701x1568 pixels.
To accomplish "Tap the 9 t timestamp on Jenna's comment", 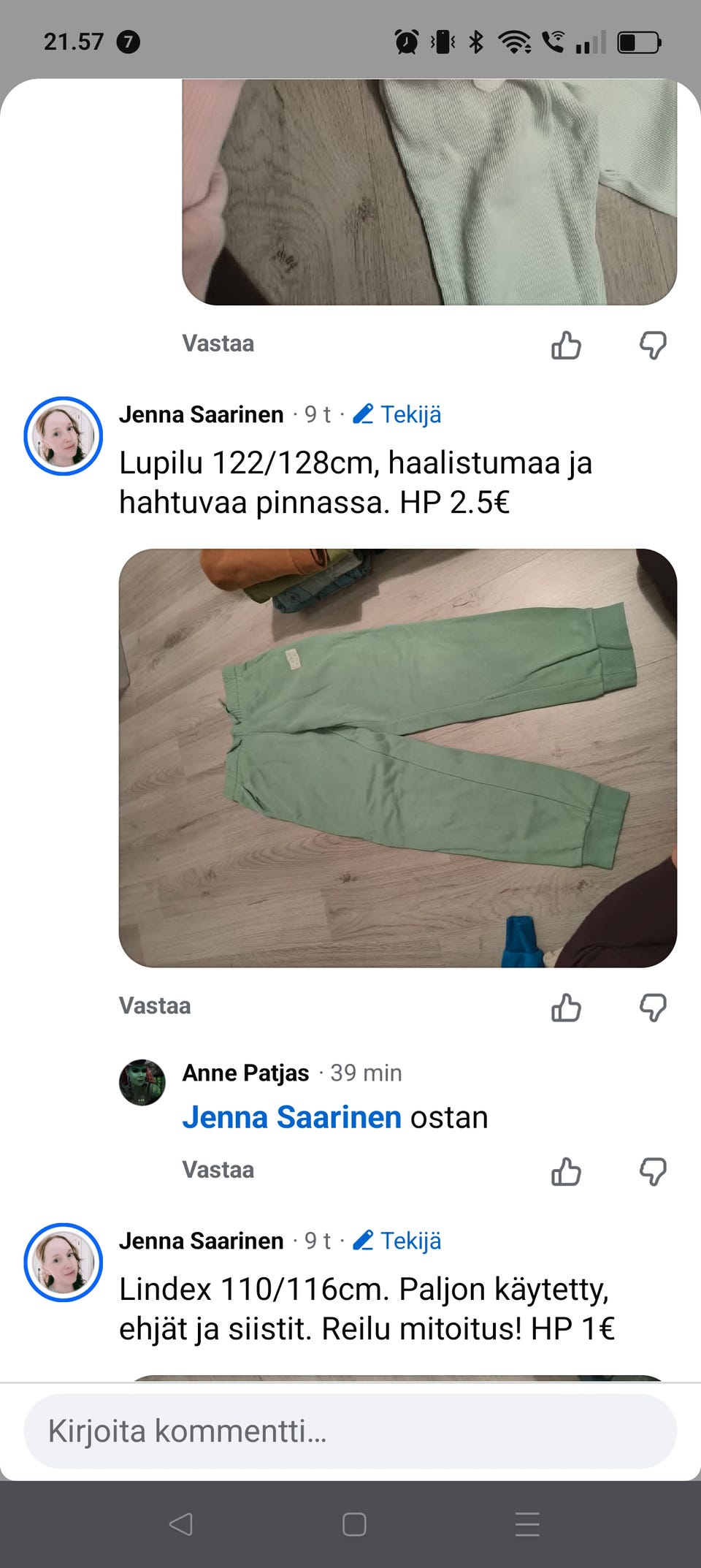I will pos(317,414).
